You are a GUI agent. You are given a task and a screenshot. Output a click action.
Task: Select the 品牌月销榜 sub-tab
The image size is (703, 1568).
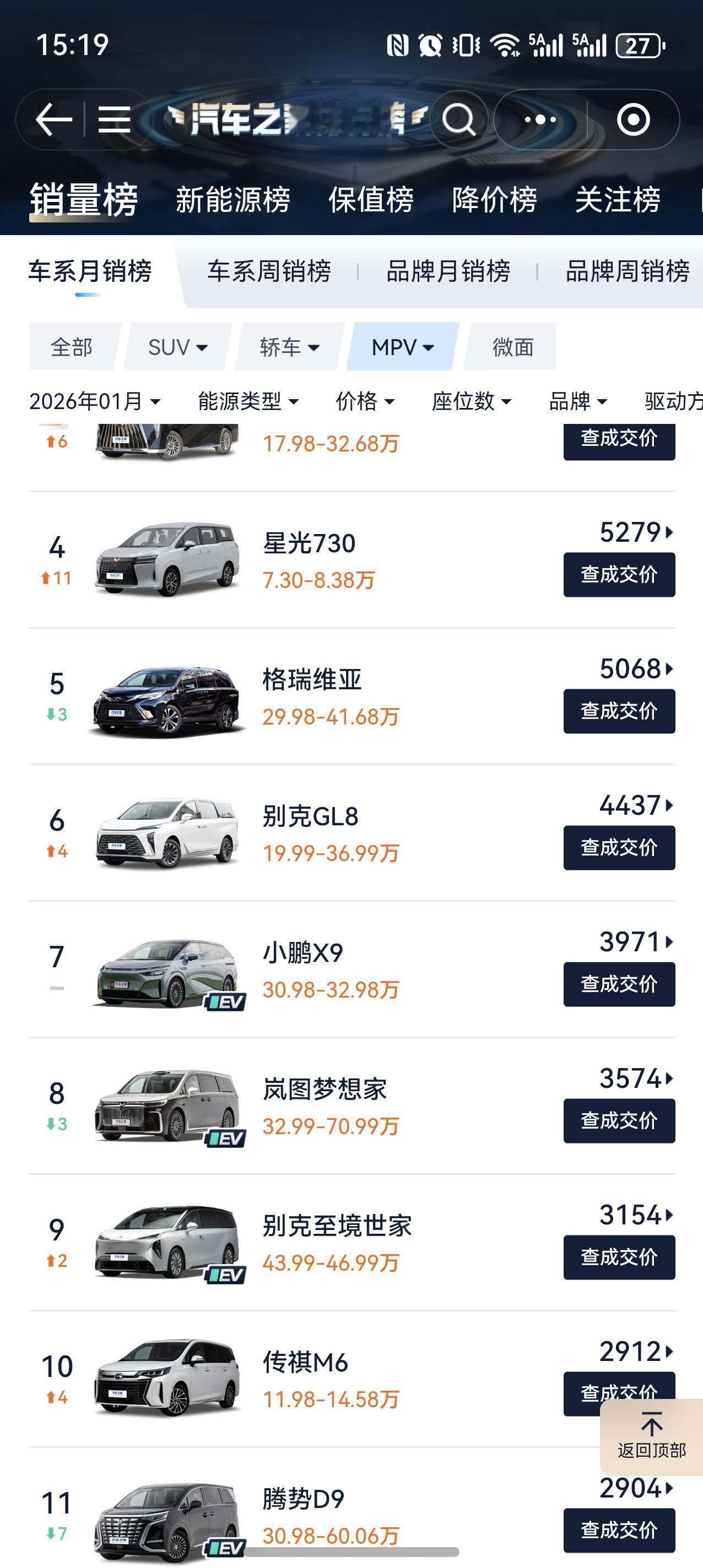tap(449, 272)
